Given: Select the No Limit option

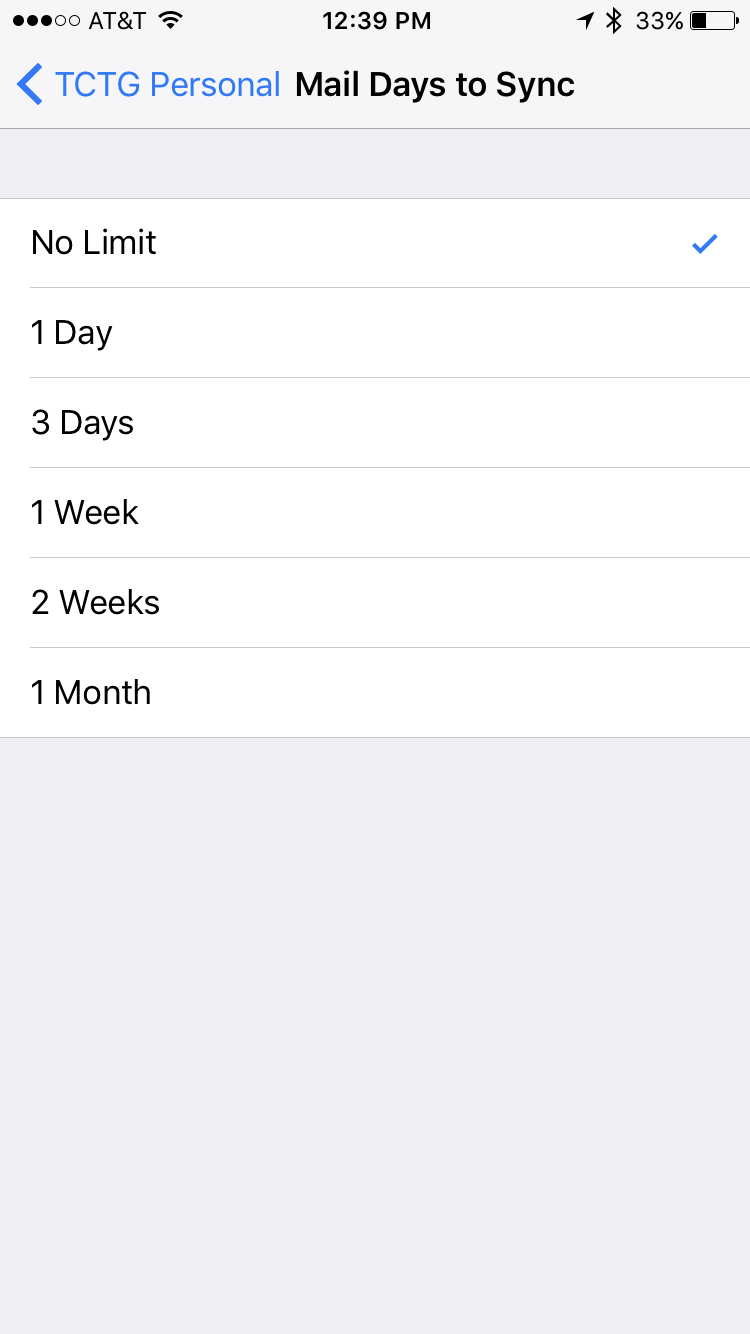Looking at the screenshot, I should coord(375,243).
